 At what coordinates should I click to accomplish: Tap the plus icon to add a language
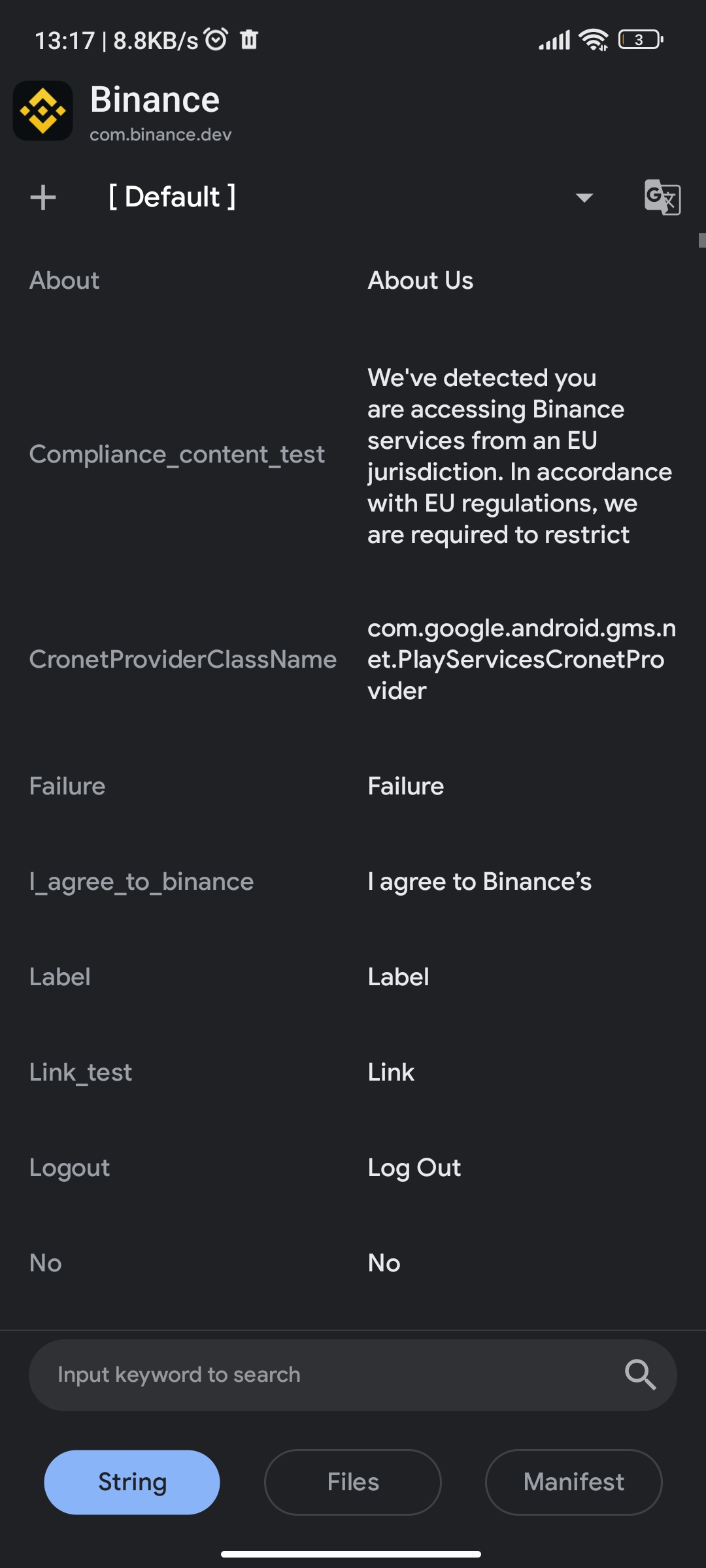[43, 197]
